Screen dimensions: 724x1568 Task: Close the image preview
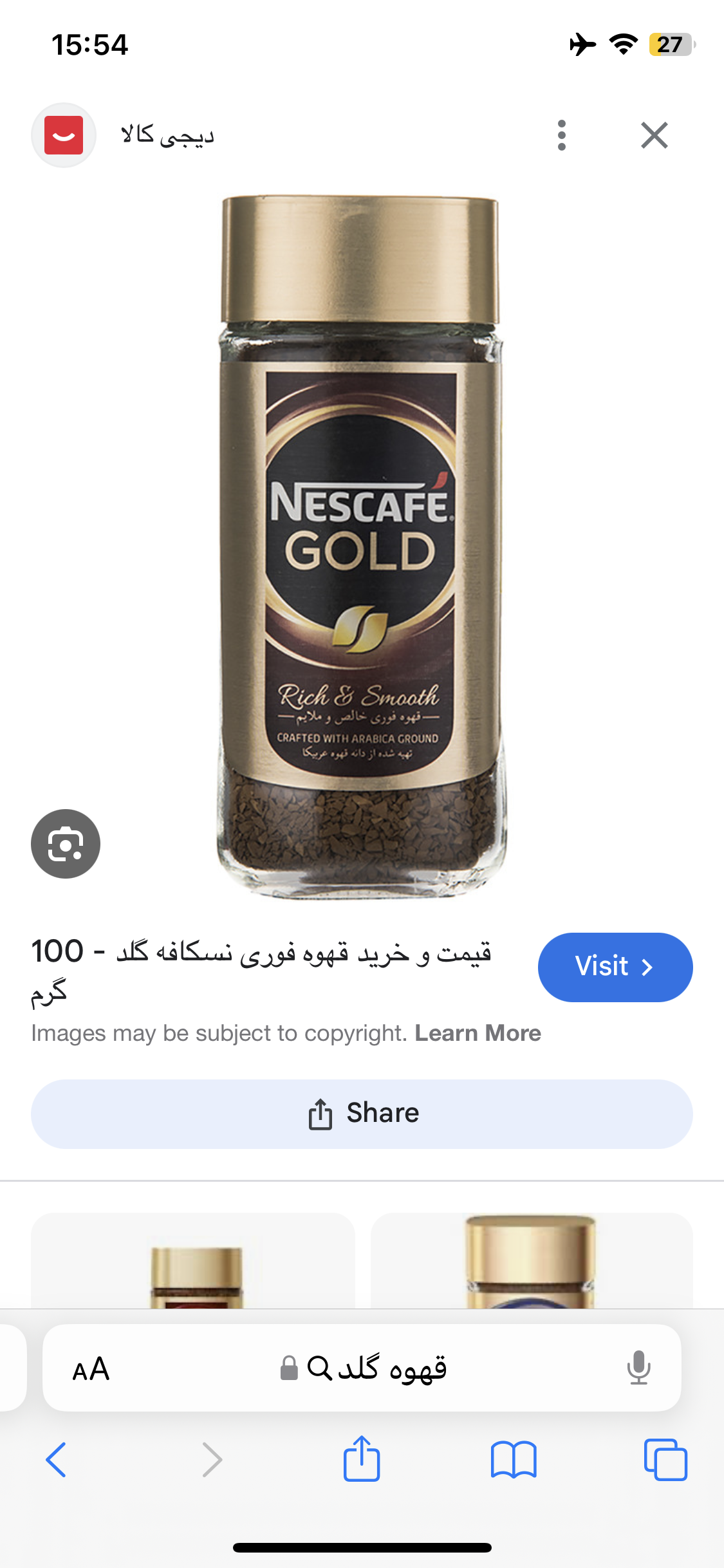click(654, 135)
